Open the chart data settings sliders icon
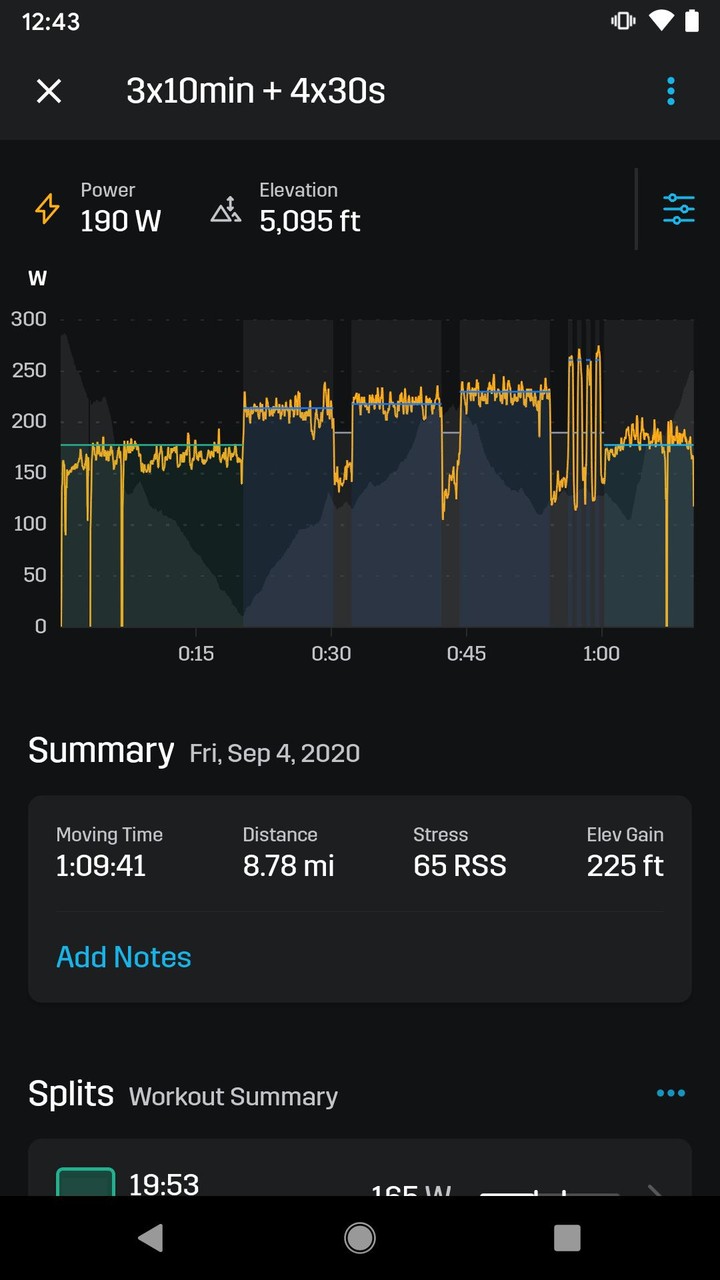The width and height of the screenshot is (720, 1280). (678, 208)
